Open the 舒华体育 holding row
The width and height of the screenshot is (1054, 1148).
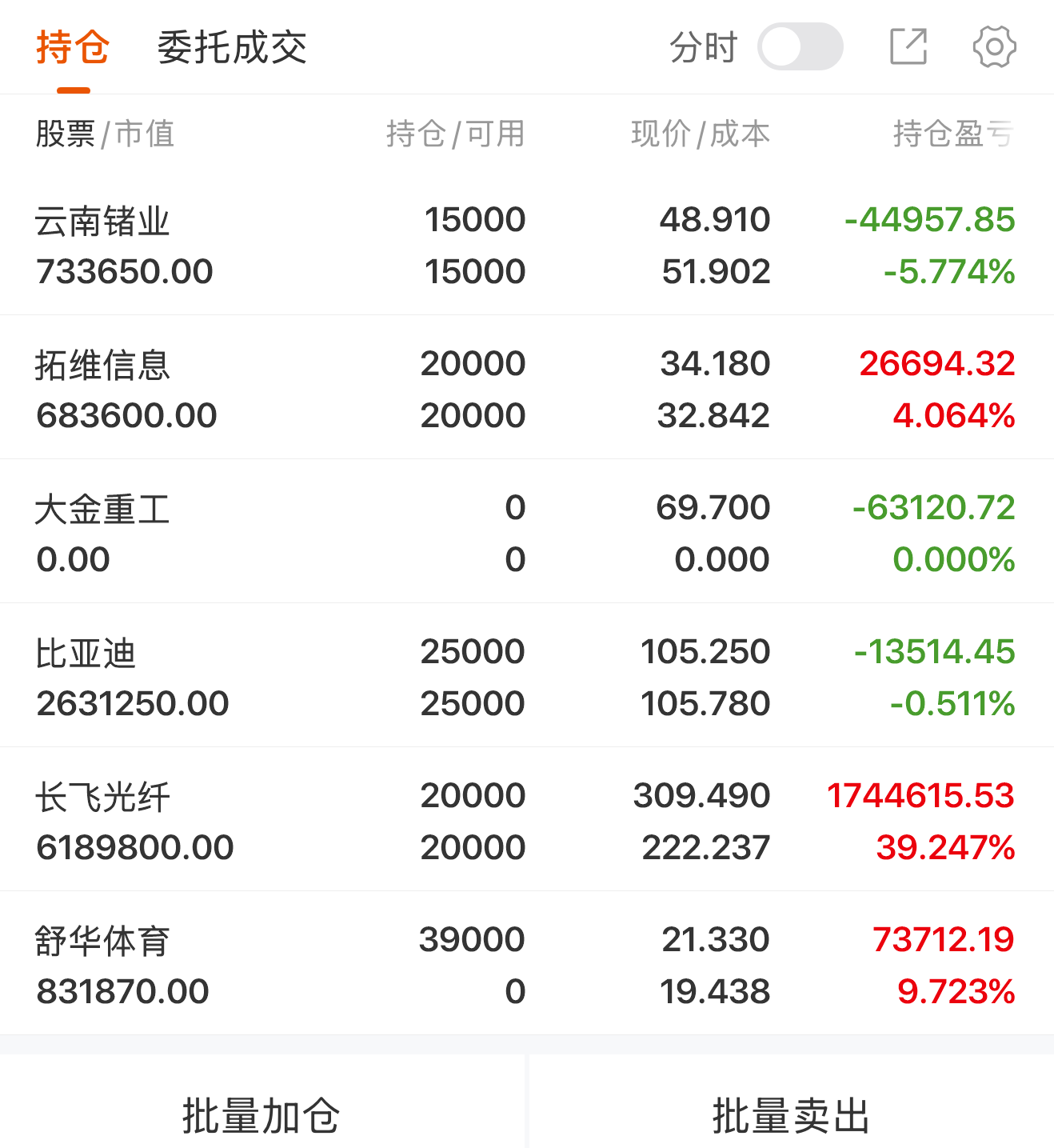(x=527, y=963)
